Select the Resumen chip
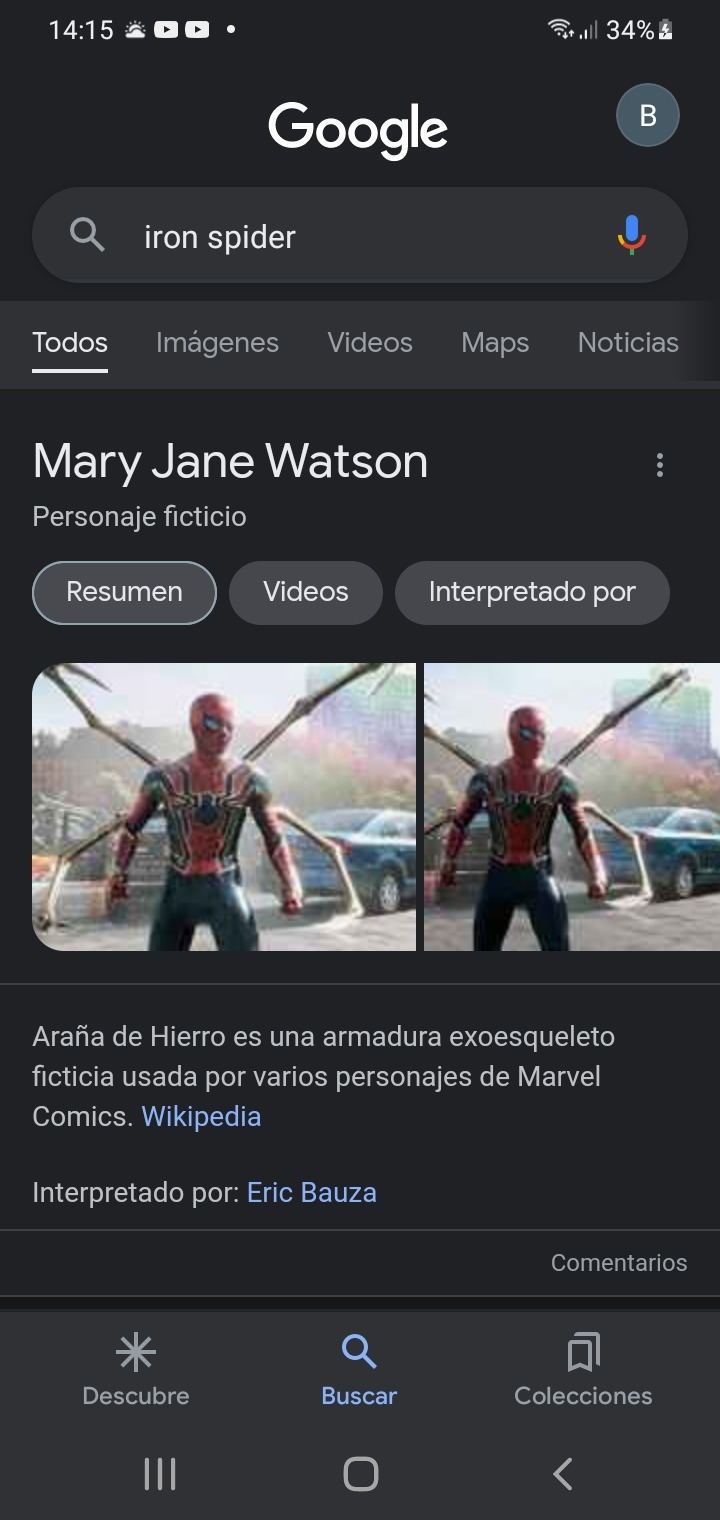 pos(124,592)
